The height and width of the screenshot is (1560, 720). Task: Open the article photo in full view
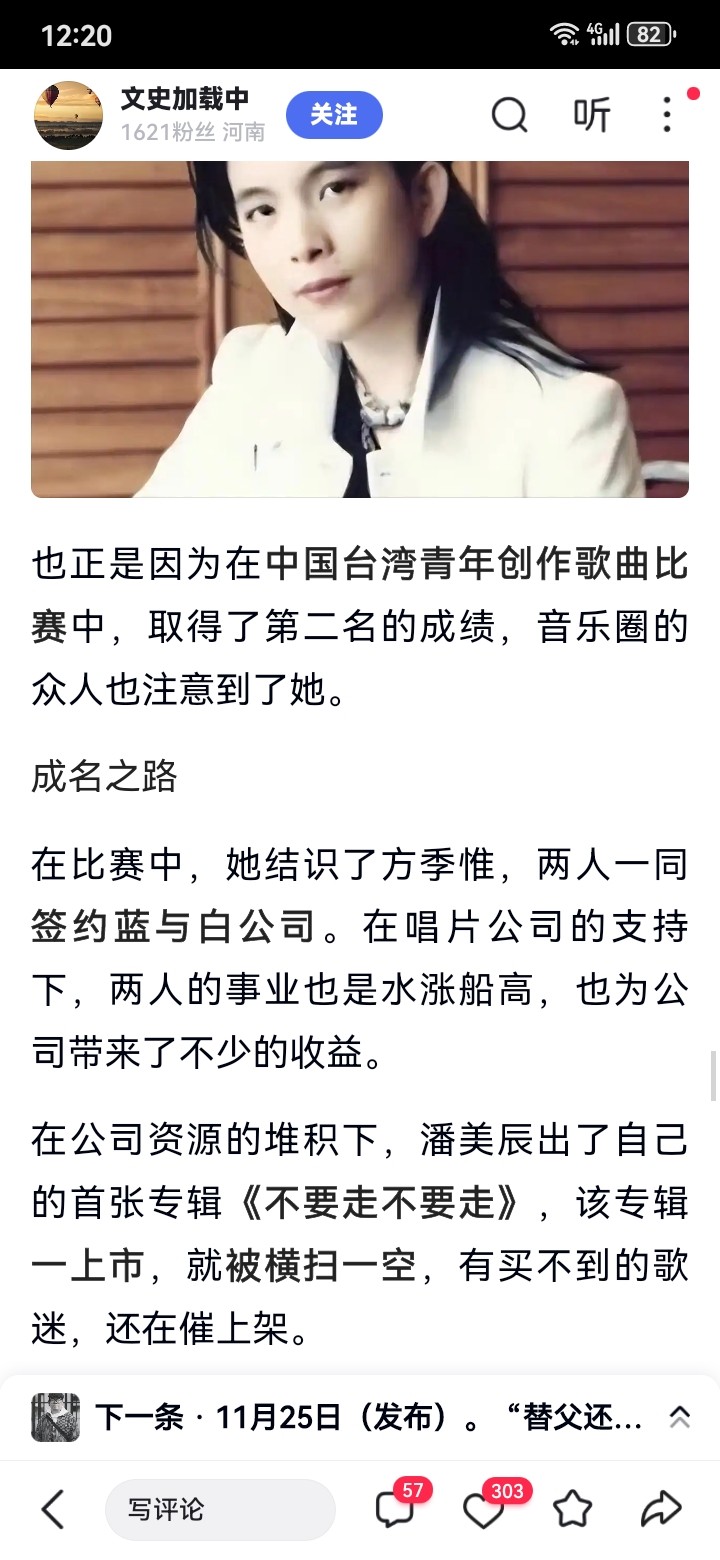click(360, 328)
